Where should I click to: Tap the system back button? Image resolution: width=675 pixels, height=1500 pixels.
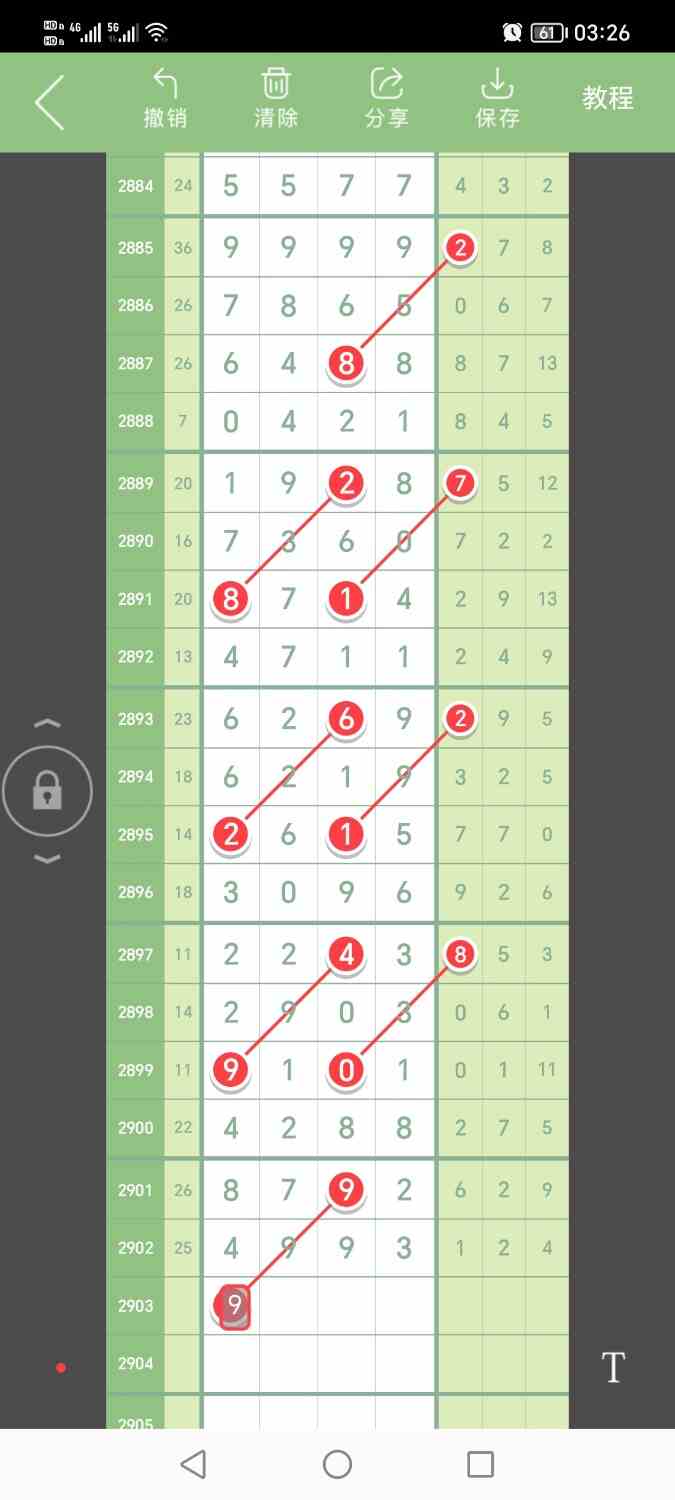point(193,1465)
